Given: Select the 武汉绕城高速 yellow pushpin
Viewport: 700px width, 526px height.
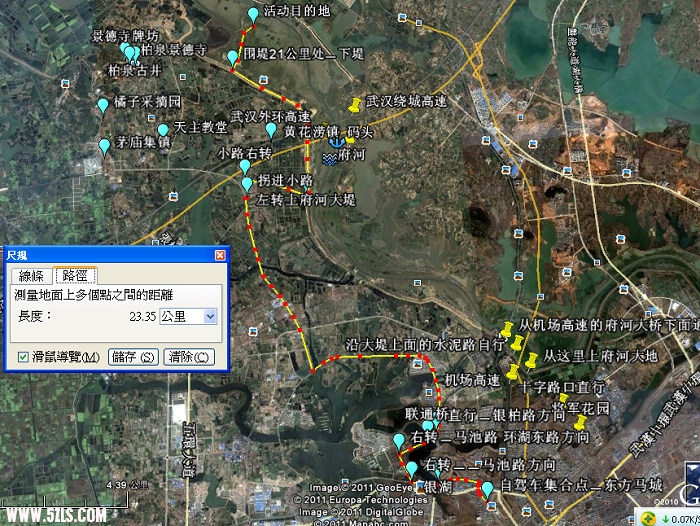Looking at the screenshot, I should point(354,104).
